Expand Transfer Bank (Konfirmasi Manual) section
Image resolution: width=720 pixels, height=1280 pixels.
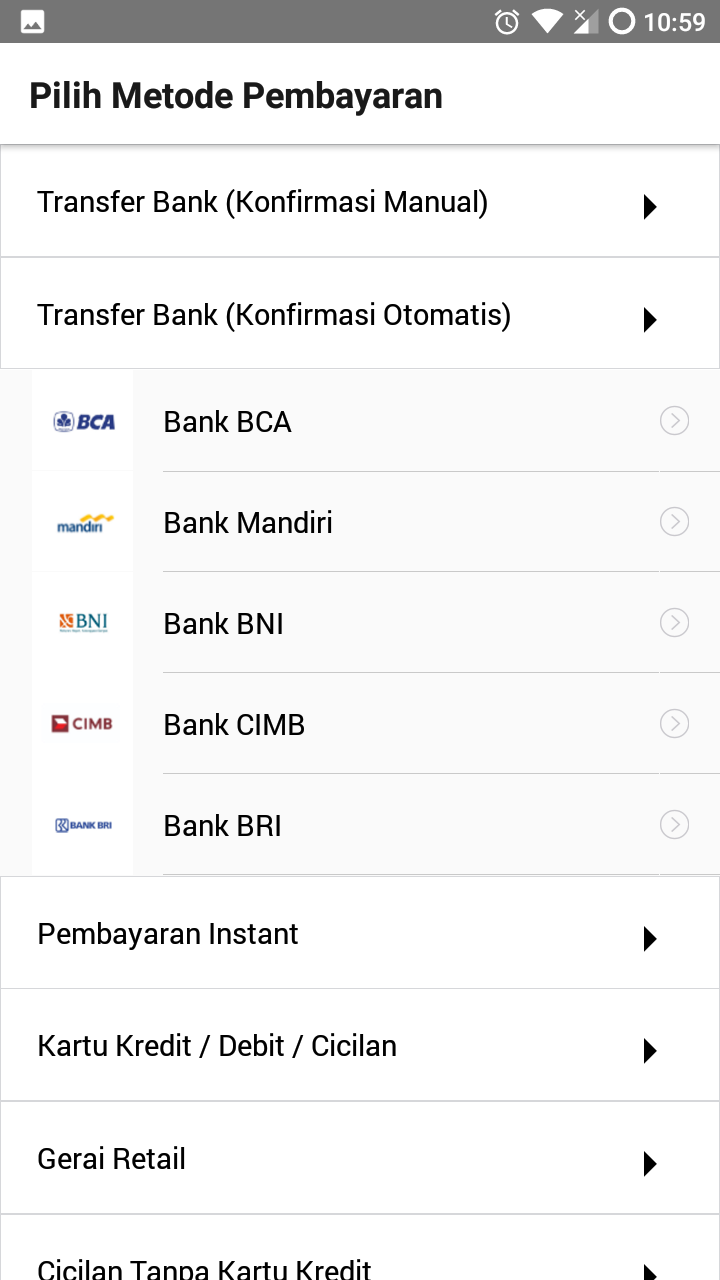tap(360, 202)
